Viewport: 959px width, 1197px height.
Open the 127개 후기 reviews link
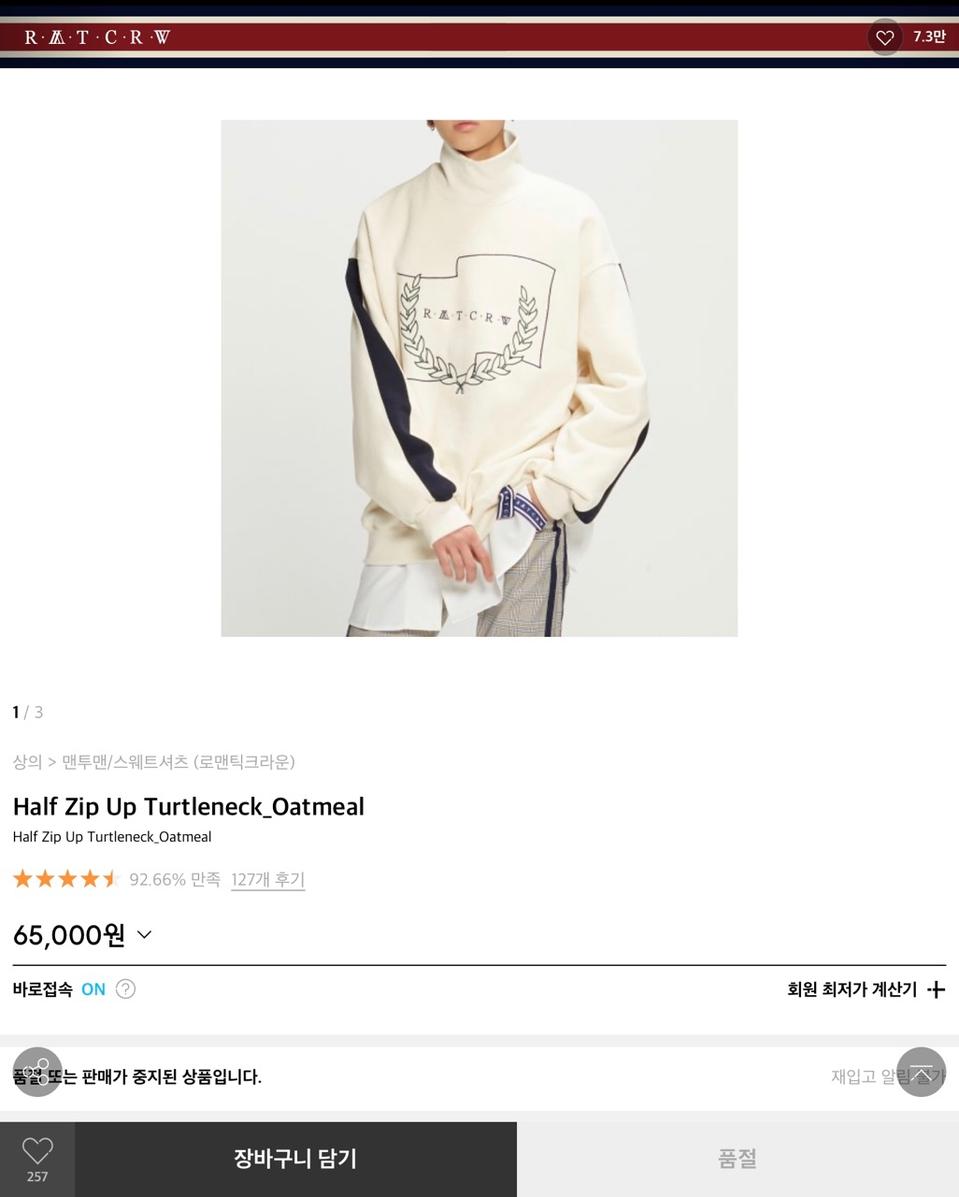pyautogui.click(x=267, y=880)
